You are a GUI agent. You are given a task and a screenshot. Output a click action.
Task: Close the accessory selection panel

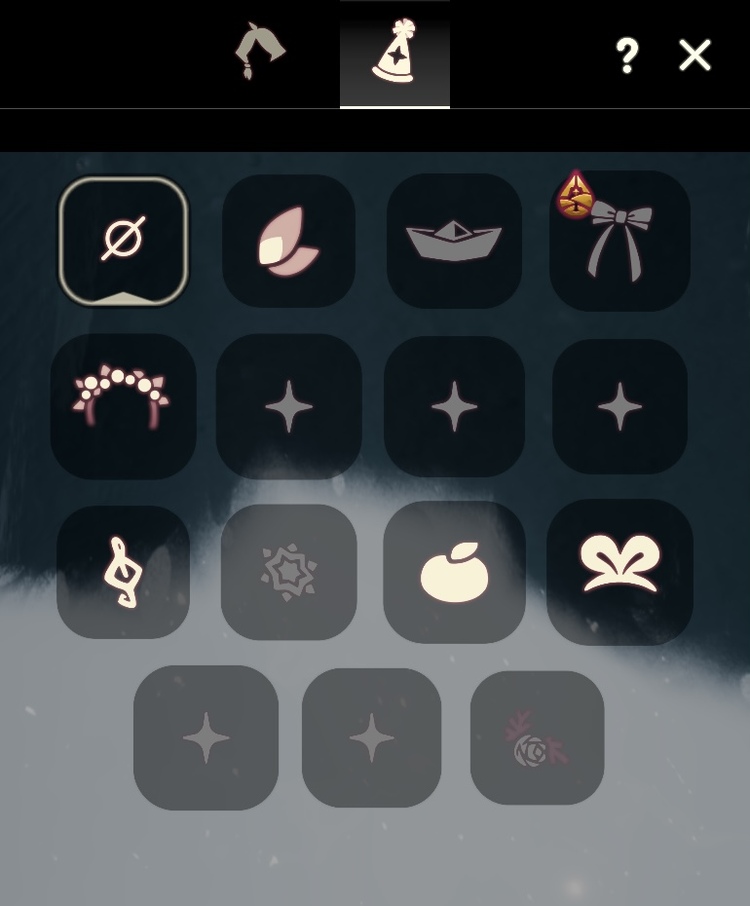[695, 55]
